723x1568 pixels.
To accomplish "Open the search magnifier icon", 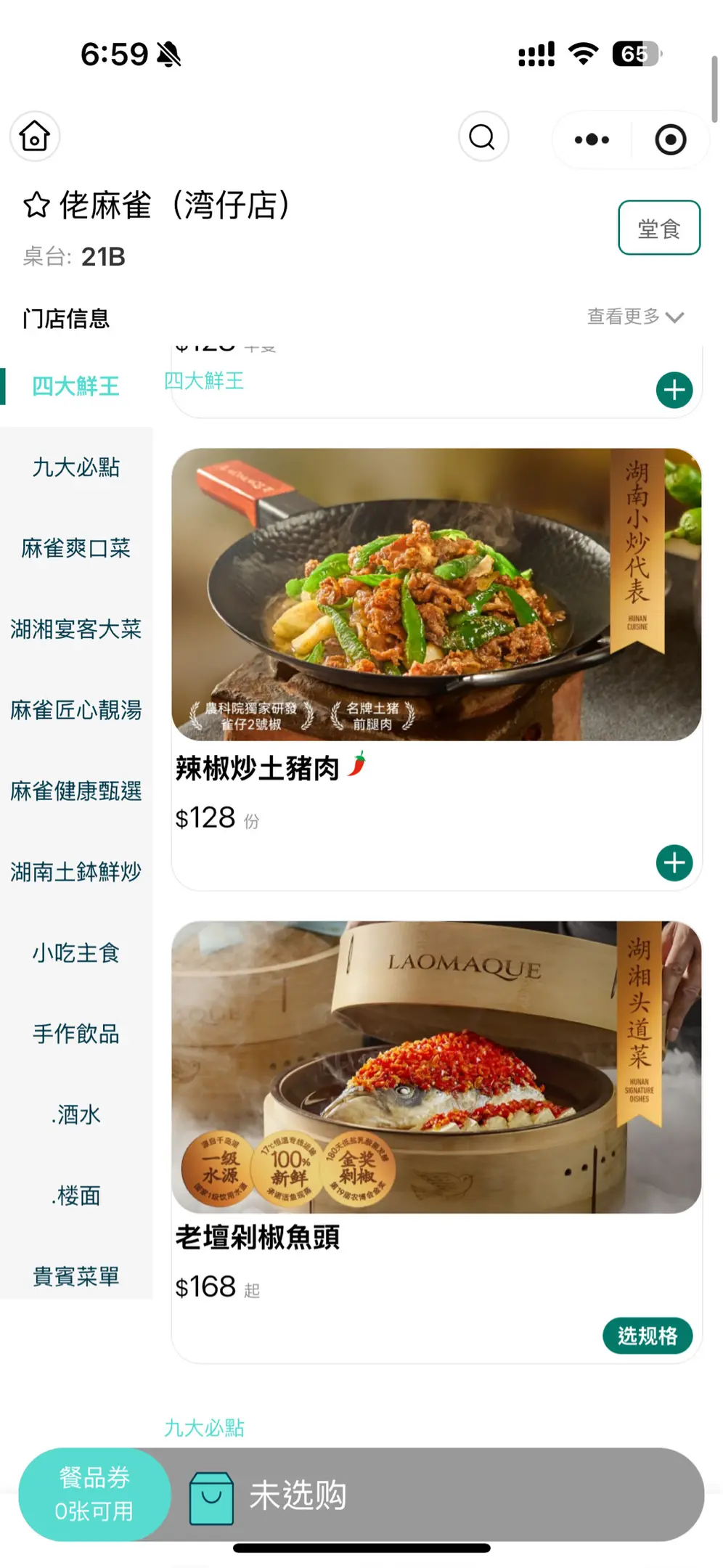I will [483, 136].
